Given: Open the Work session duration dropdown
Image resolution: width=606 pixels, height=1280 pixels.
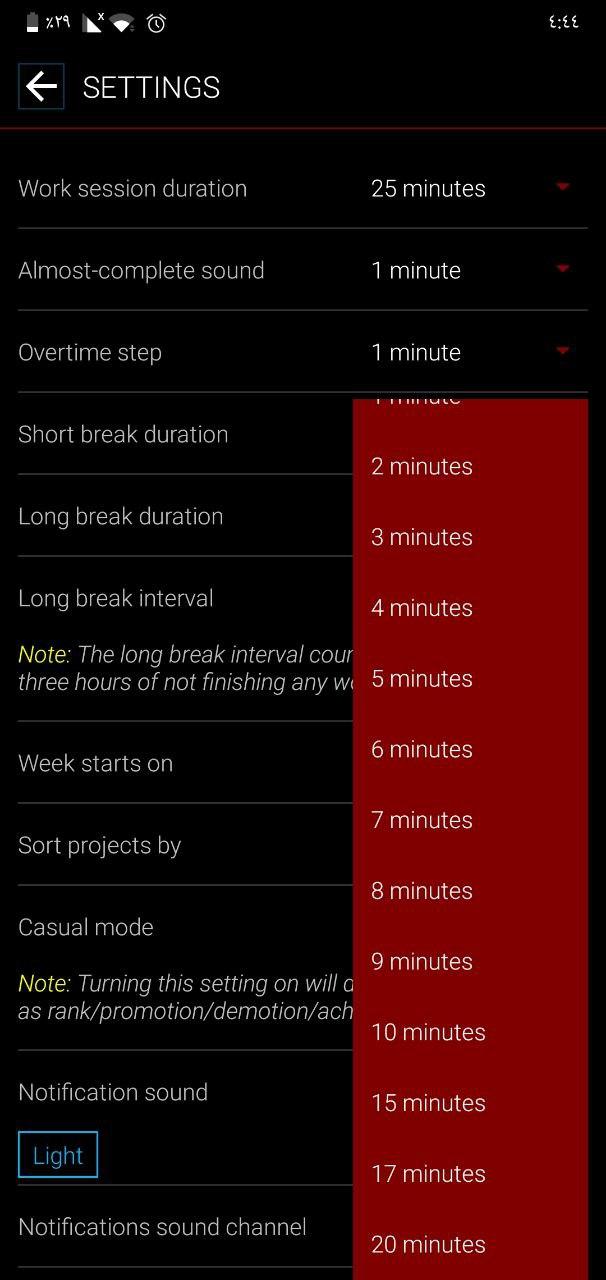Looking at the screenshot, I should pos(471,188).
